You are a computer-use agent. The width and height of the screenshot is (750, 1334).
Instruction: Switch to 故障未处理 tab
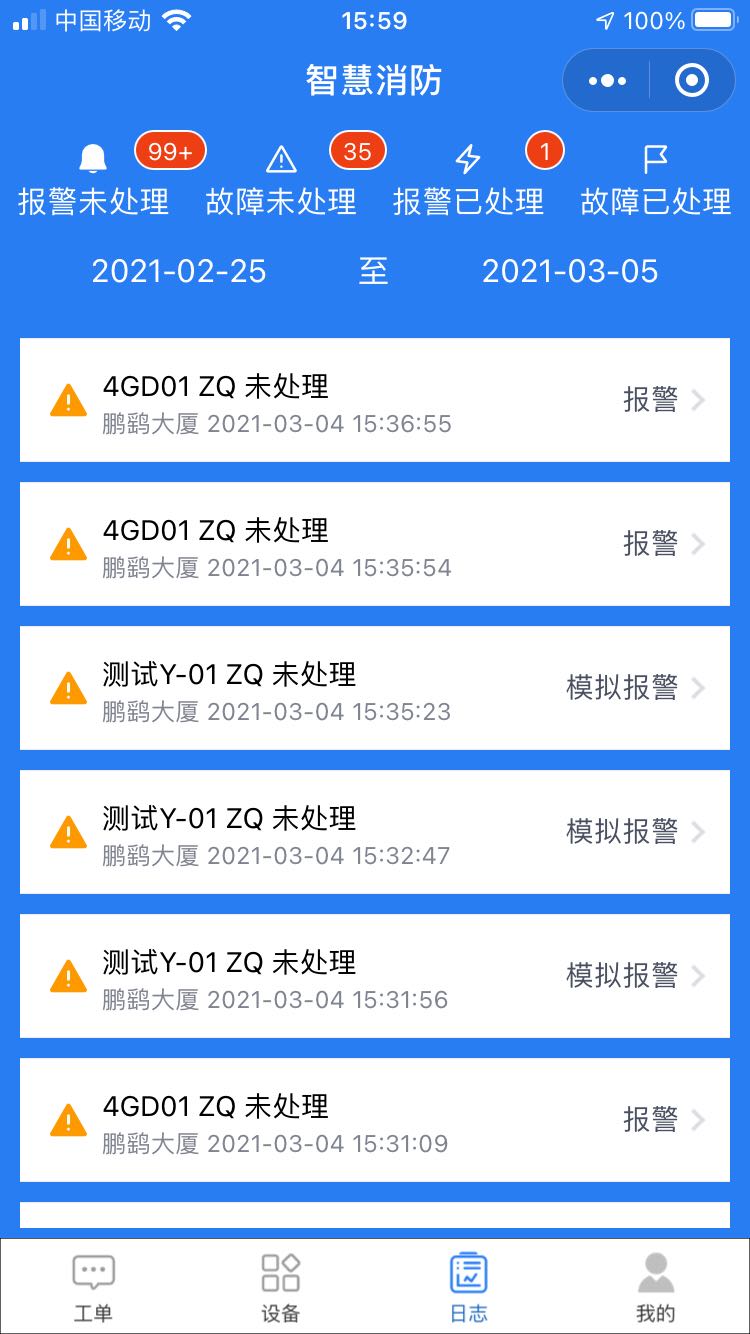click(282, 180)
